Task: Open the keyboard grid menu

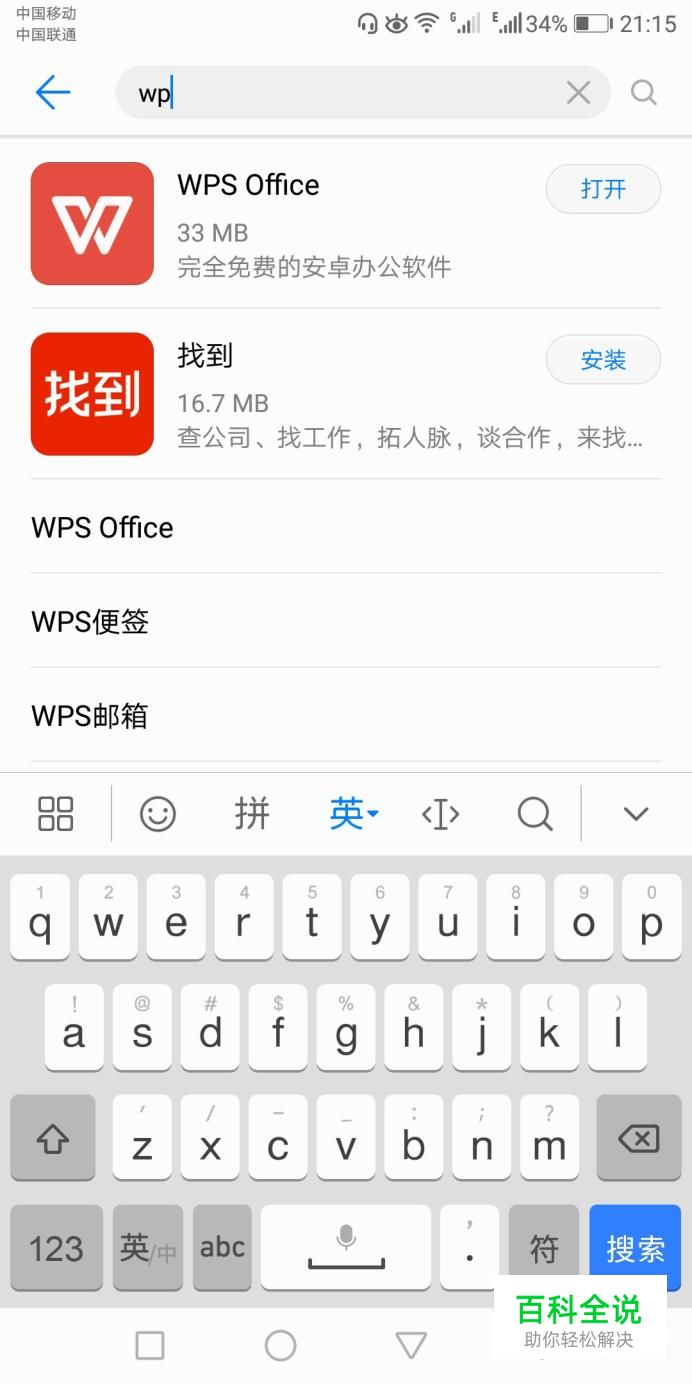Action: pos(55,813)
